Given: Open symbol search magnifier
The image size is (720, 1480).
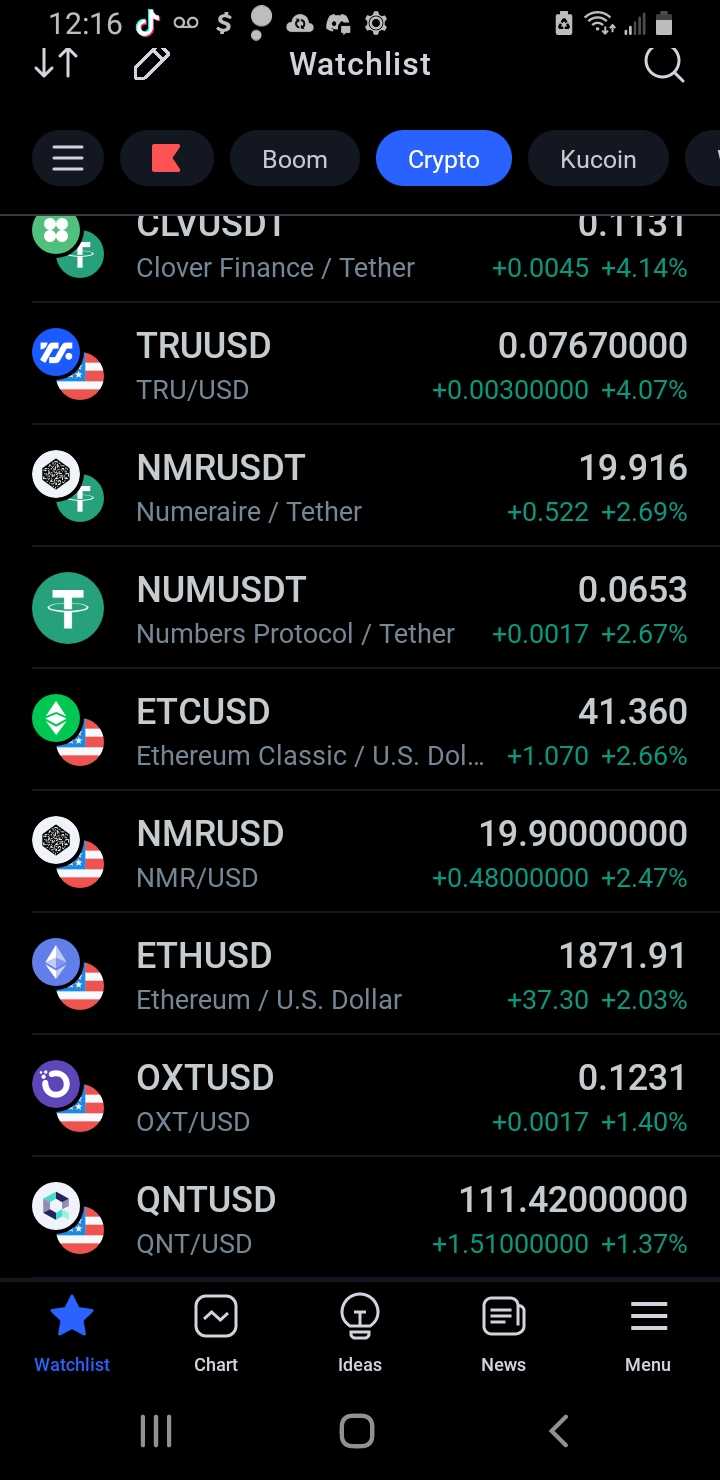Looking at the screenshot, I should pos(663,64).
